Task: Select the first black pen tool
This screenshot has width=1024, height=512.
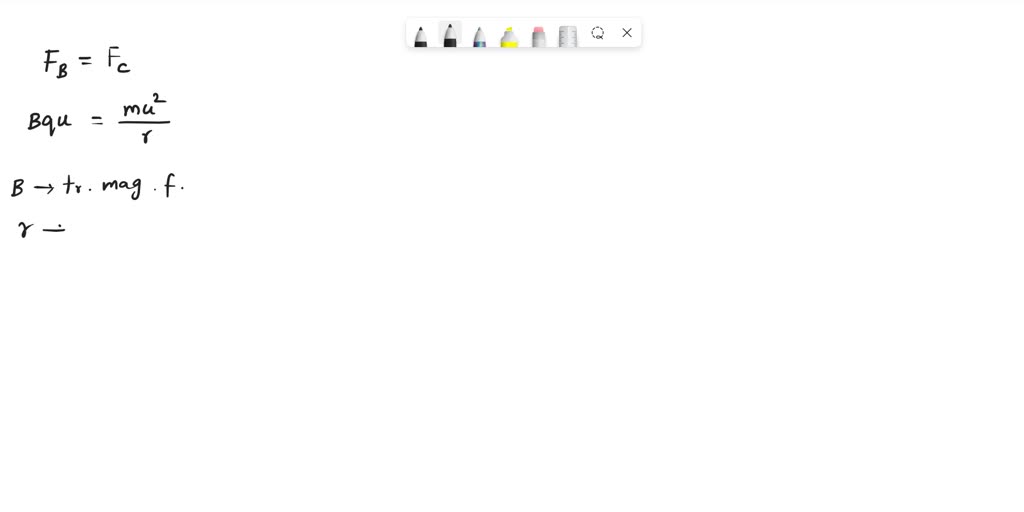Action: point(421,35)
